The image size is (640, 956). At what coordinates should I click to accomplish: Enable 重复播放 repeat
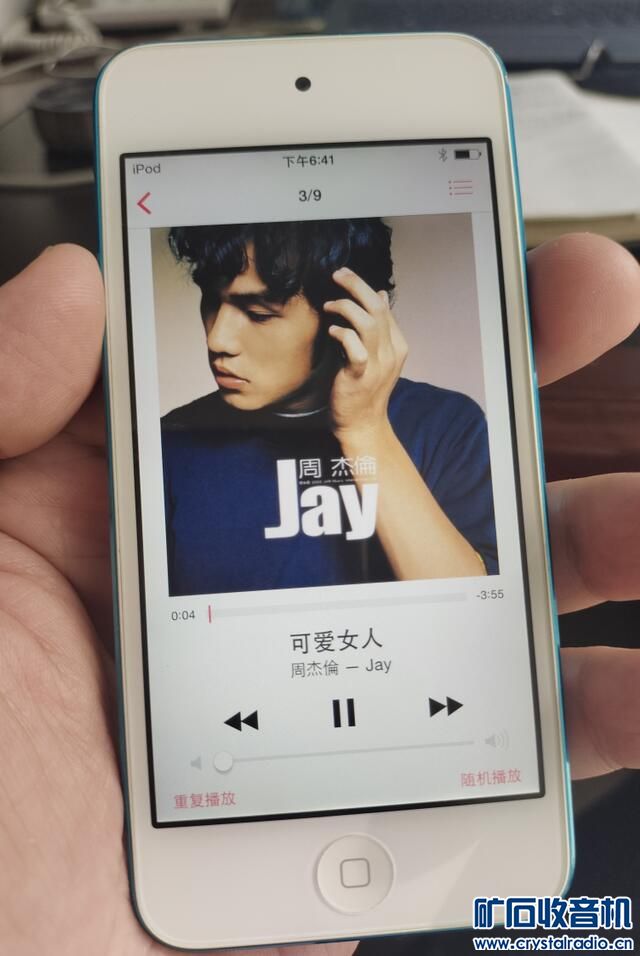coord(205,800)
